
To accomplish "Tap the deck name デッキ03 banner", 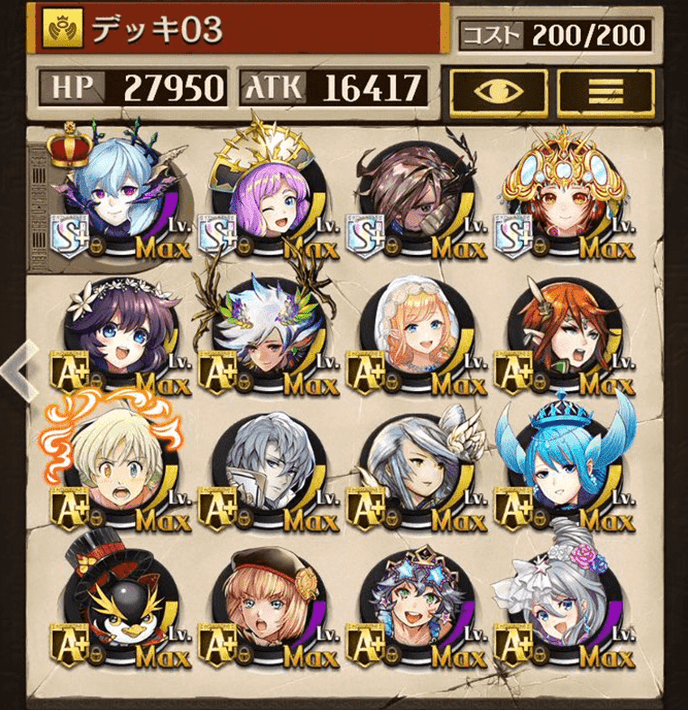I will tap(240, 30).
